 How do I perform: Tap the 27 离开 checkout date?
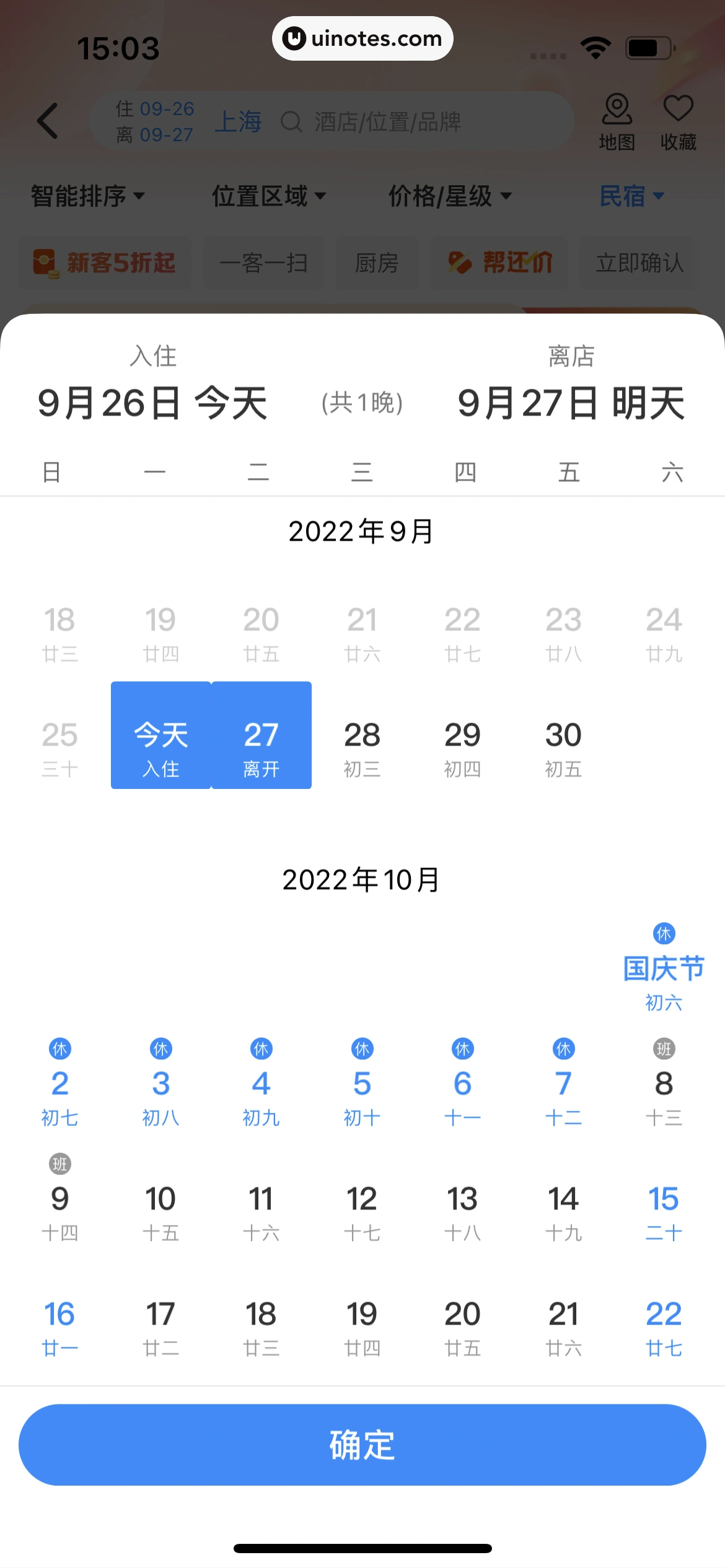pyautogui.click(x=261, y=736)
